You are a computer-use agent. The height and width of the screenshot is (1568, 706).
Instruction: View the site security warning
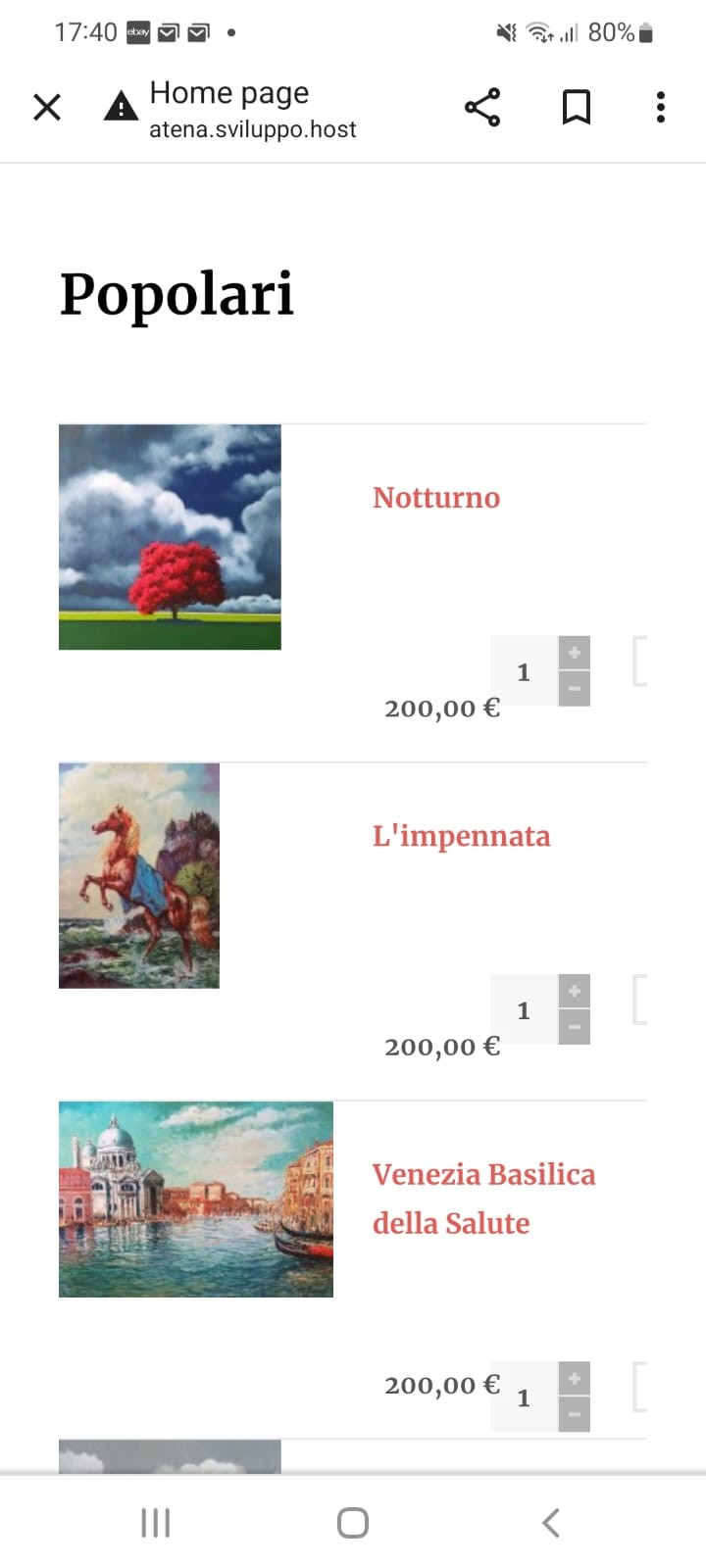pos(121,106)
